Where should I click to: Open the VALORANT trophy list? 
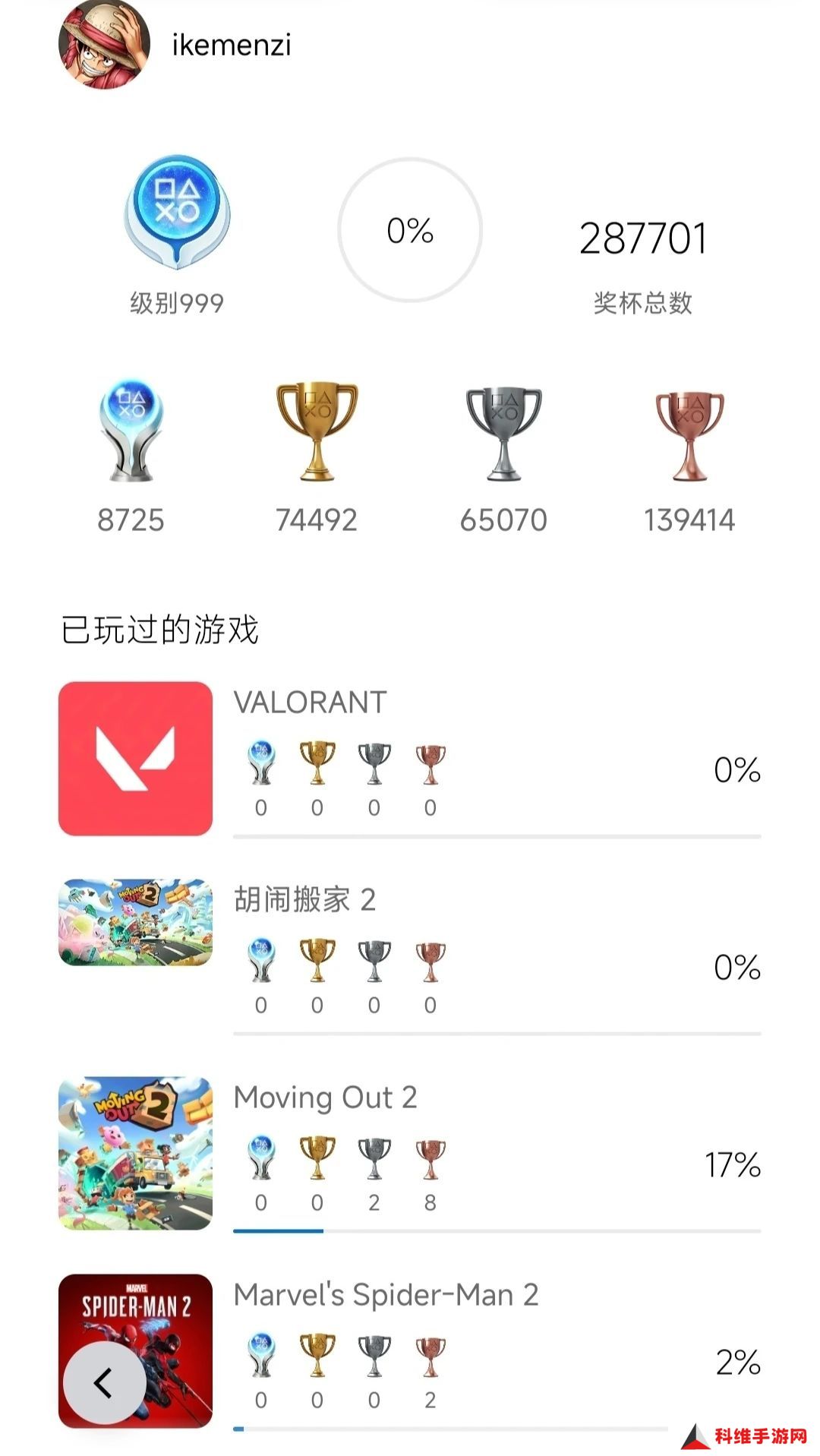(410, 759)
